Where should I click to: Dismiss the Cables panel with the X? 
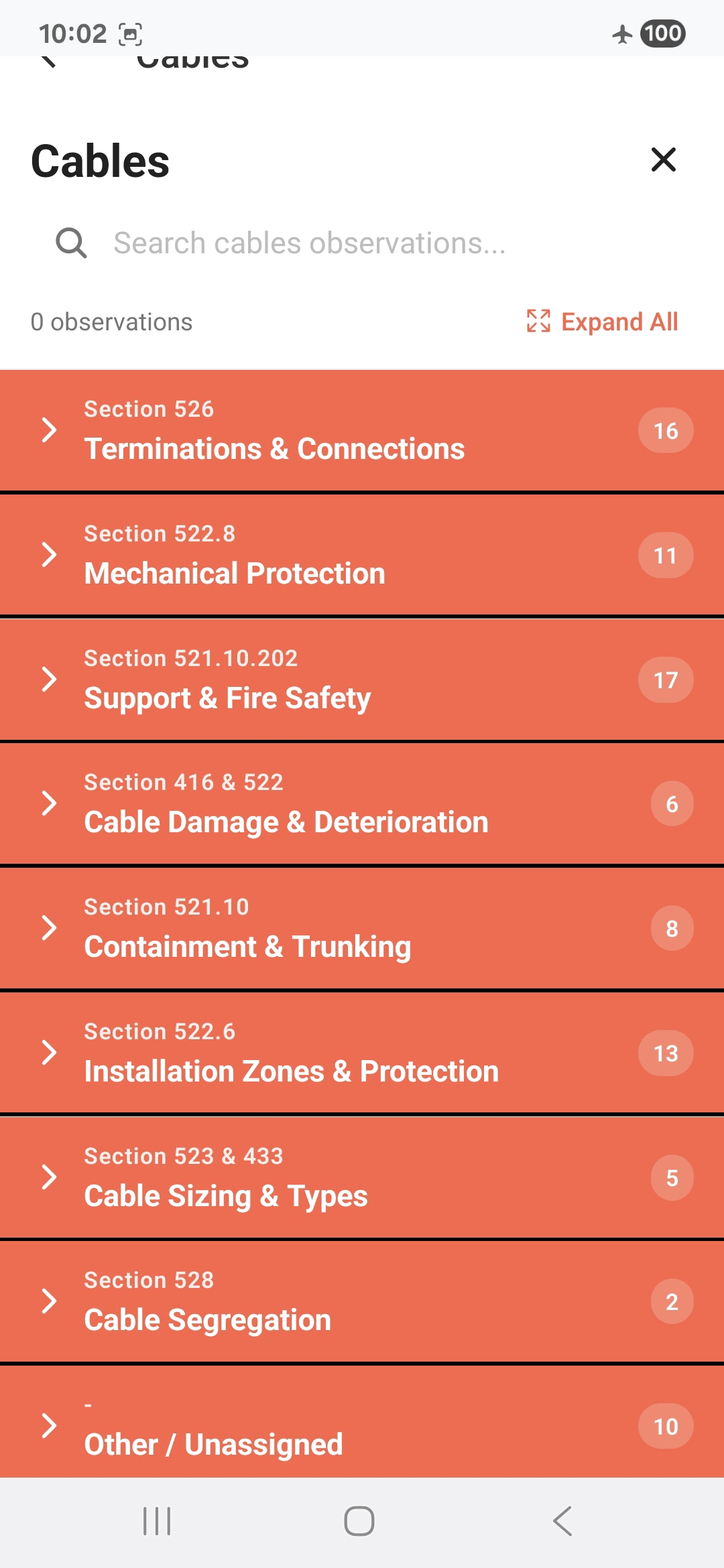click(663, 160)
